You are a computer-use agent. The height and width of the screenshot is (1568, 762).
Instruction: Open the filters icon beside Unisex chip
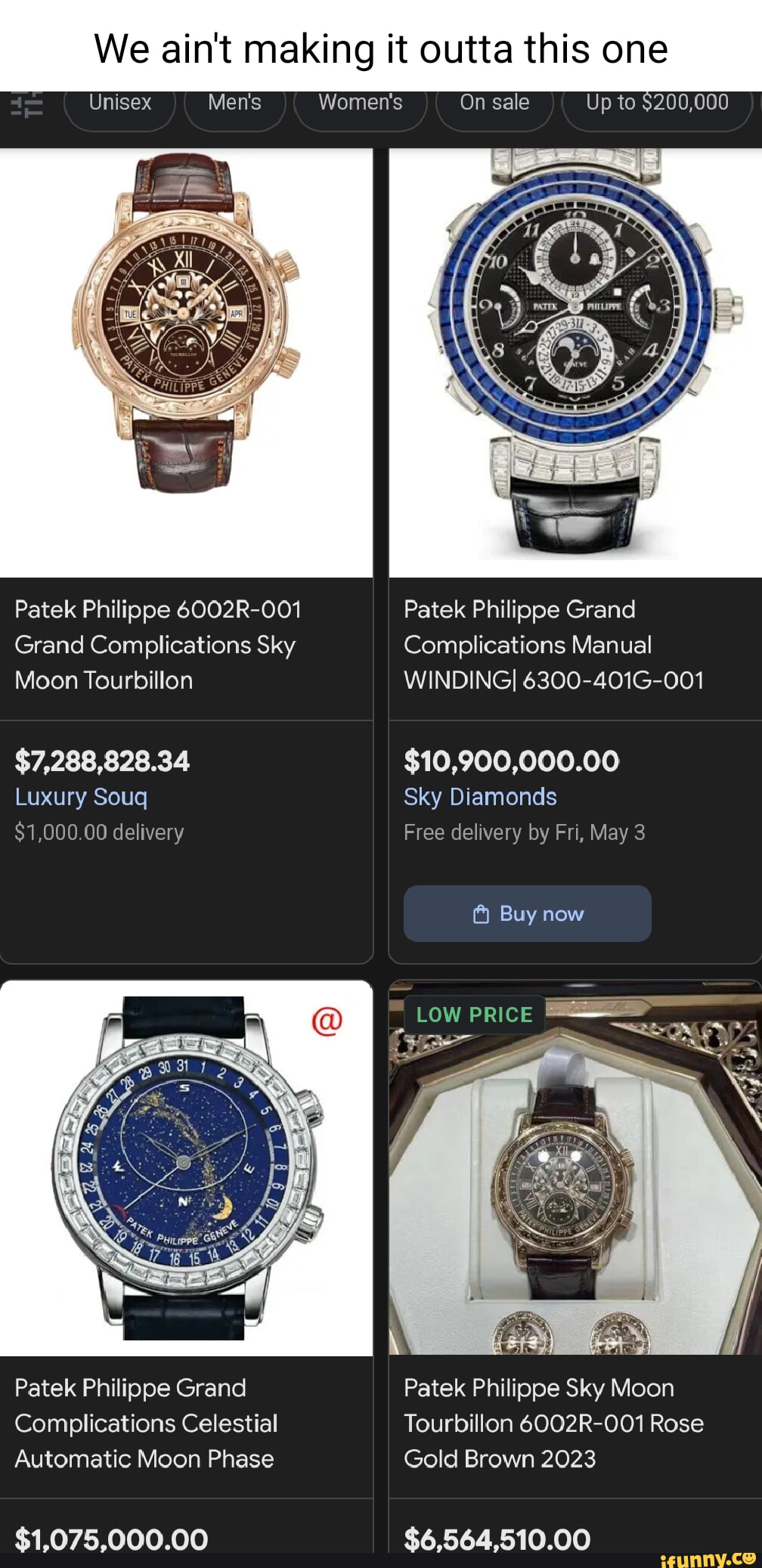[25, 106]
